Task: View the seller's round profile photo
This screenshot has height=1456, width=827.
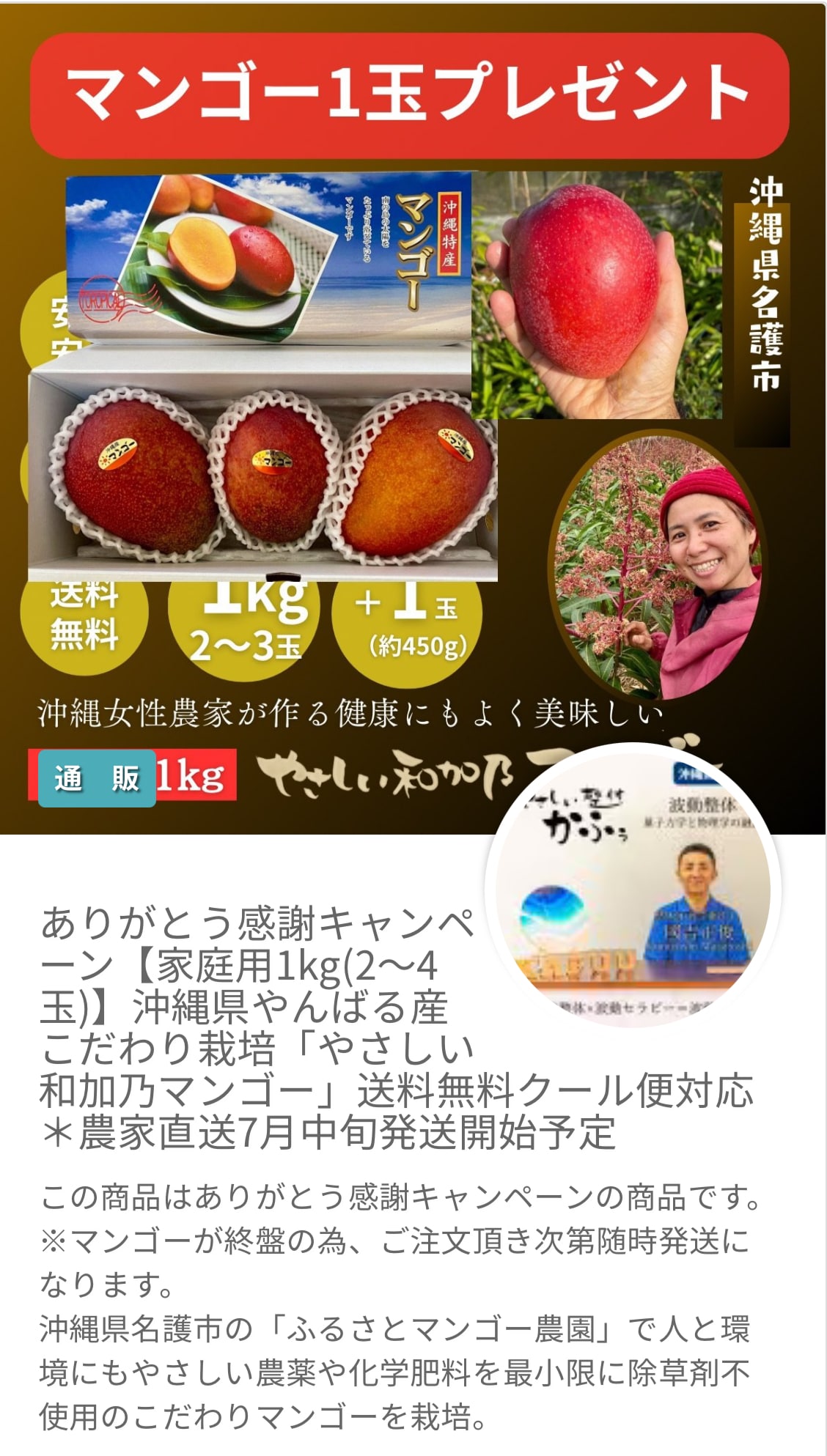Action: (633, 887)
